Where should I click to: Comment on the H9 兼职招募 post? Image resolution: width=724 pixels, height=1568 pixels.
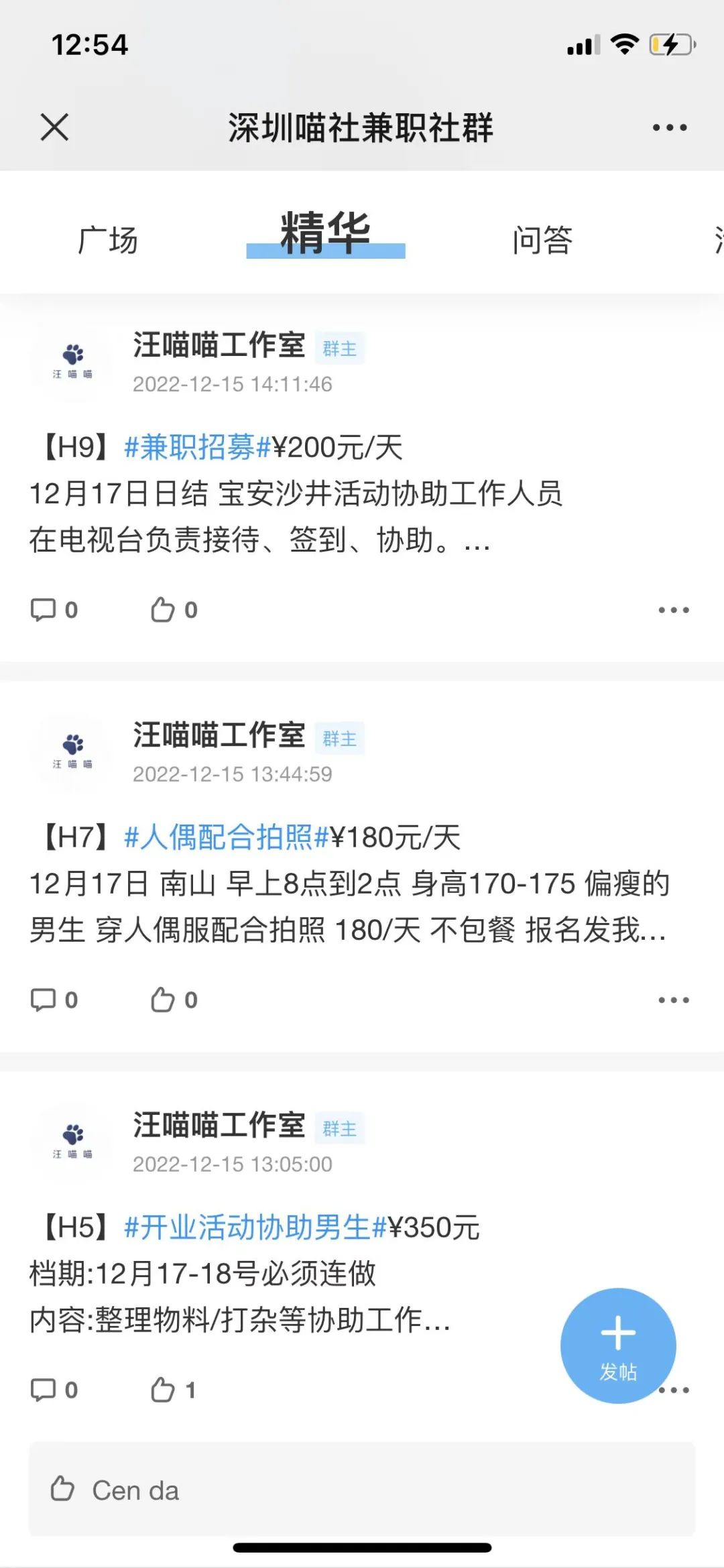click(x=54, y=610)
